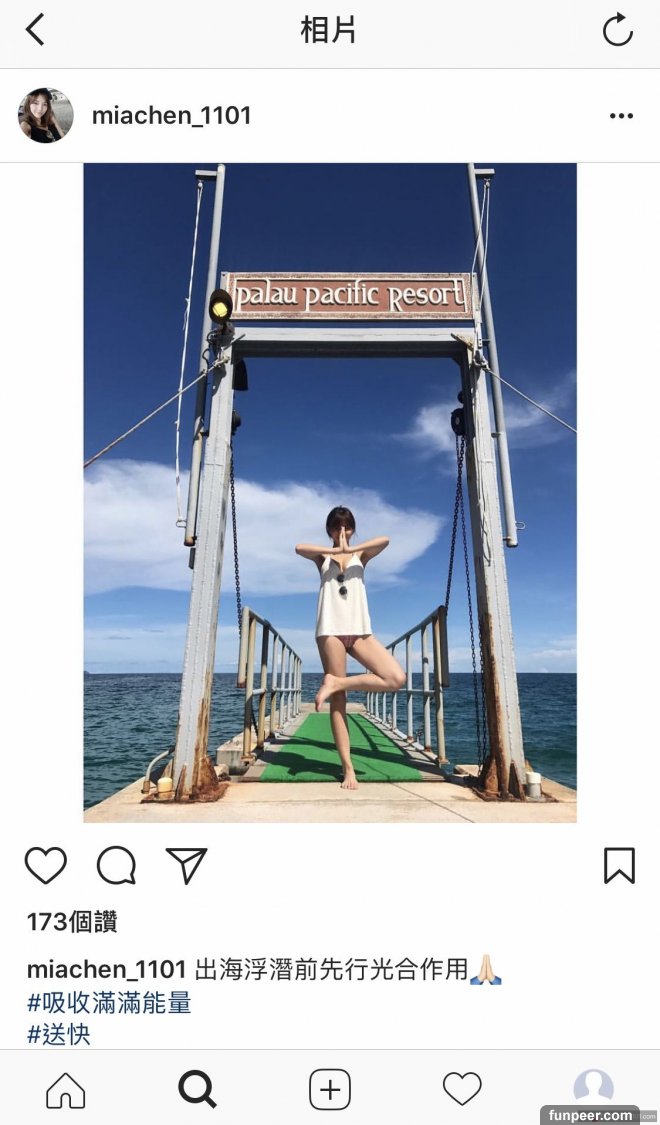
Task: Open miachen_1101's profile picture
Action: point(46,115)
